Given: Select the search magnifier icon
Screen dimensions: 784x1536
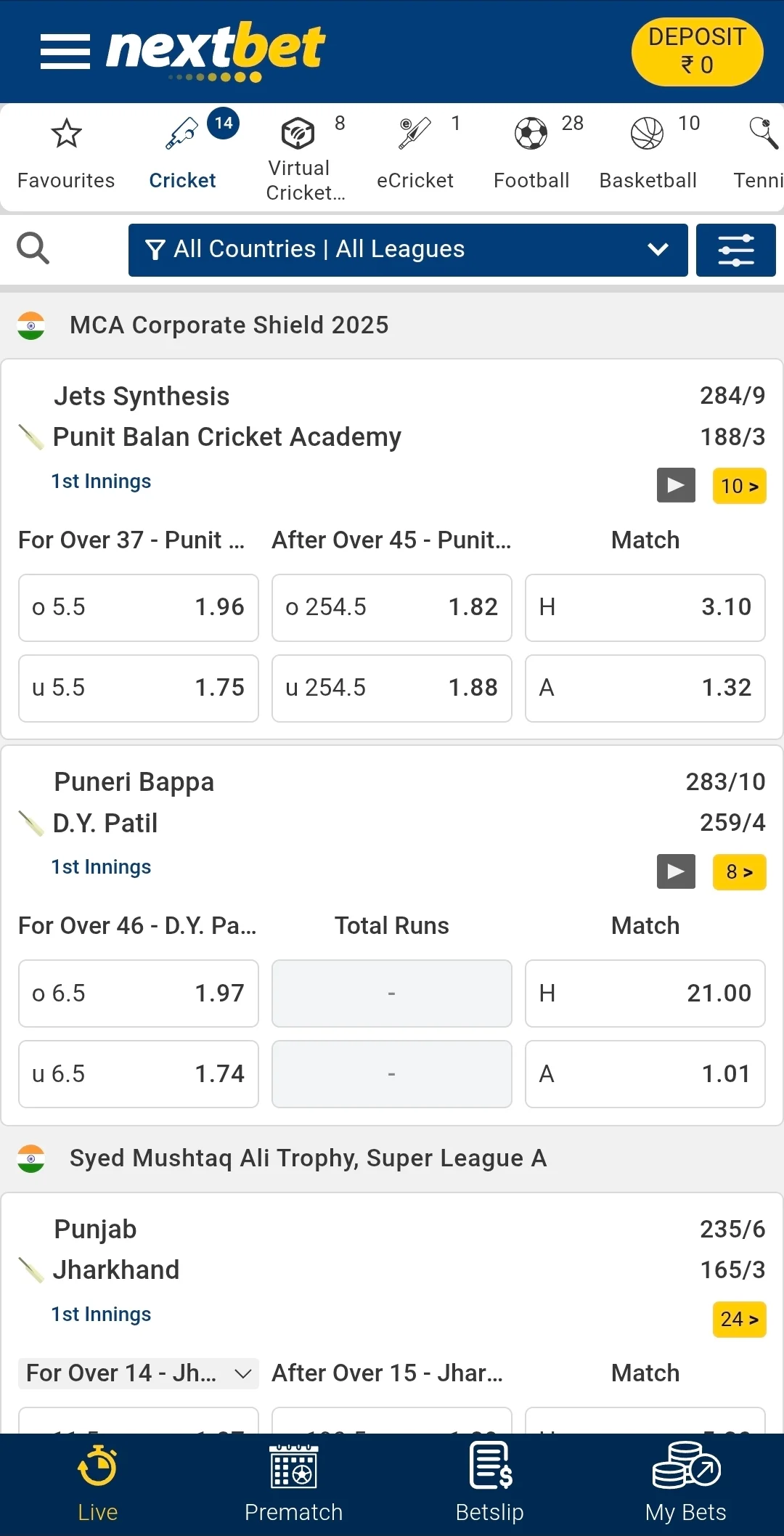Looking at the screenshot, I should pyautogui.click(x=33, y=249).
